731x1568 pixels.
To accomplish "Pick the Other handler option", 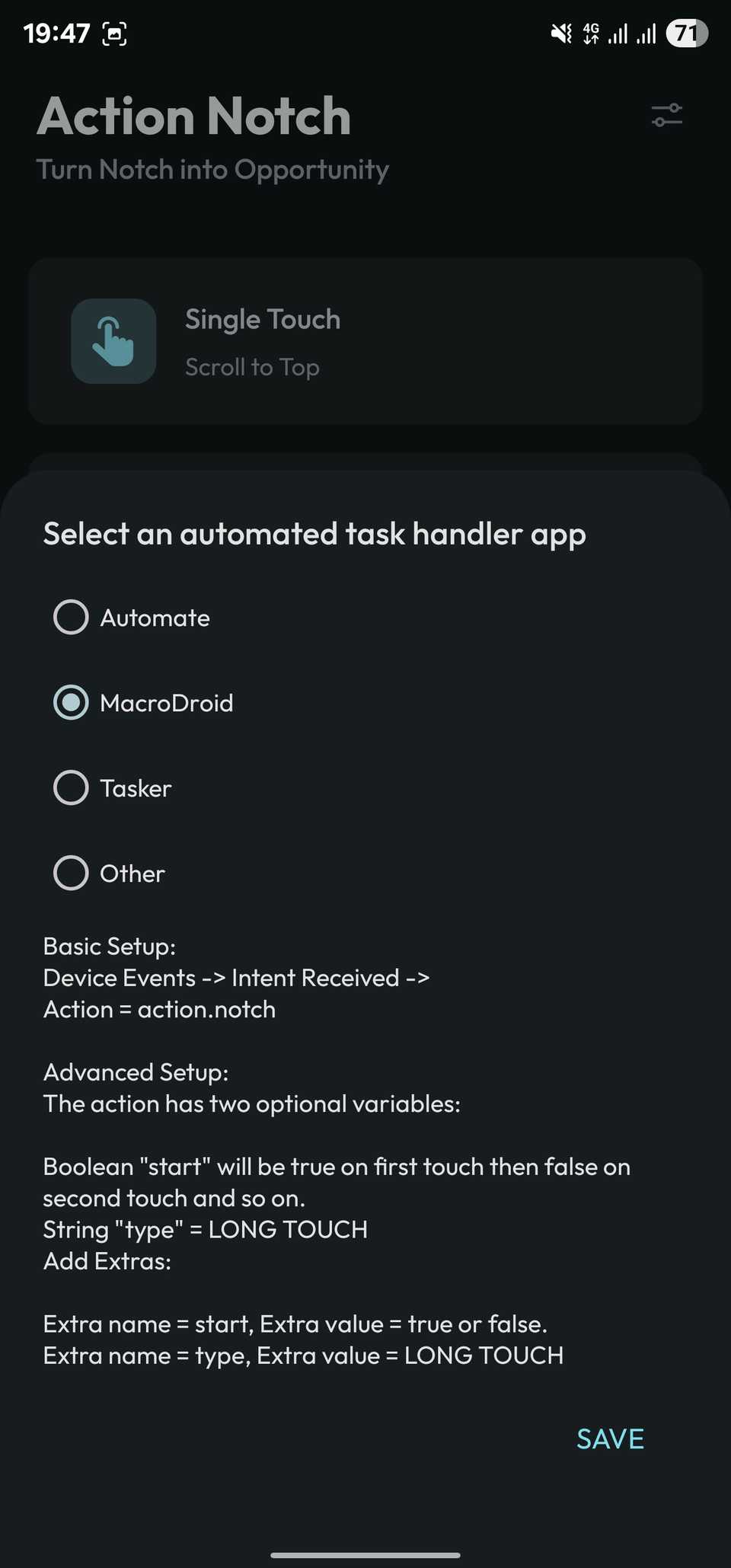I will [71, 873].
